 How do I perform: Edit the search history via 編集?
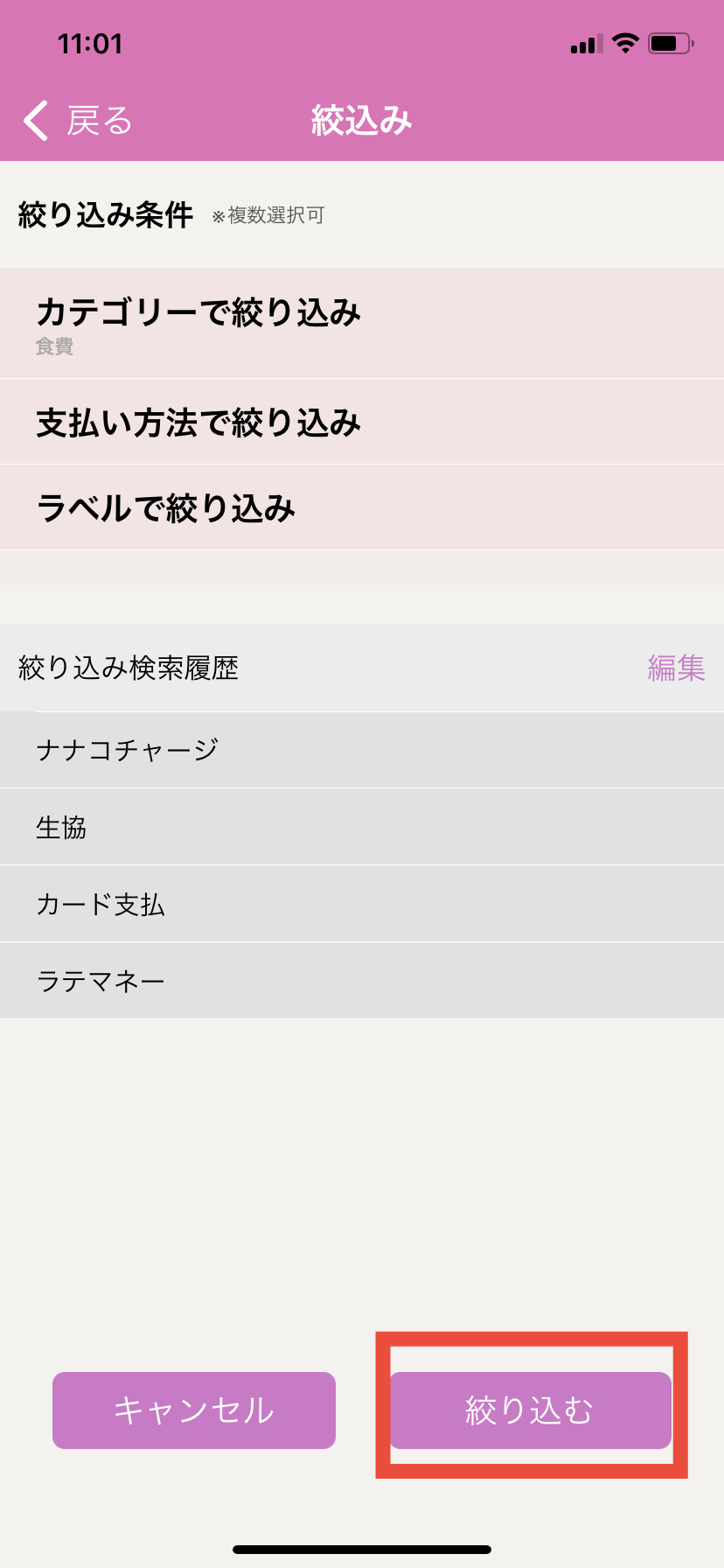(x=675, y=668)
